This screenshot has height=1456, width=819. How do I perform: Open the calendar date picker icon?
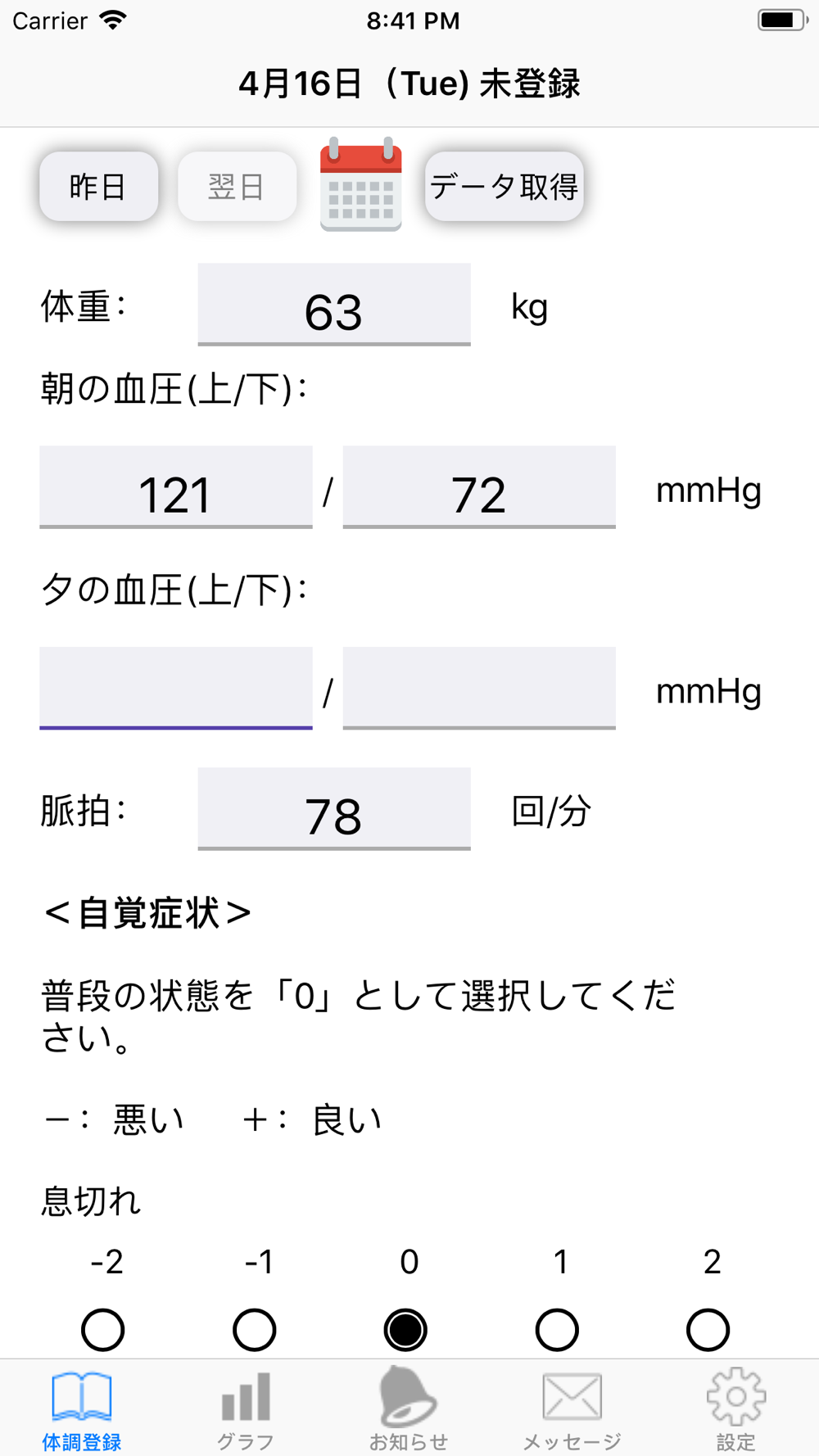click(x=360, y=184)
